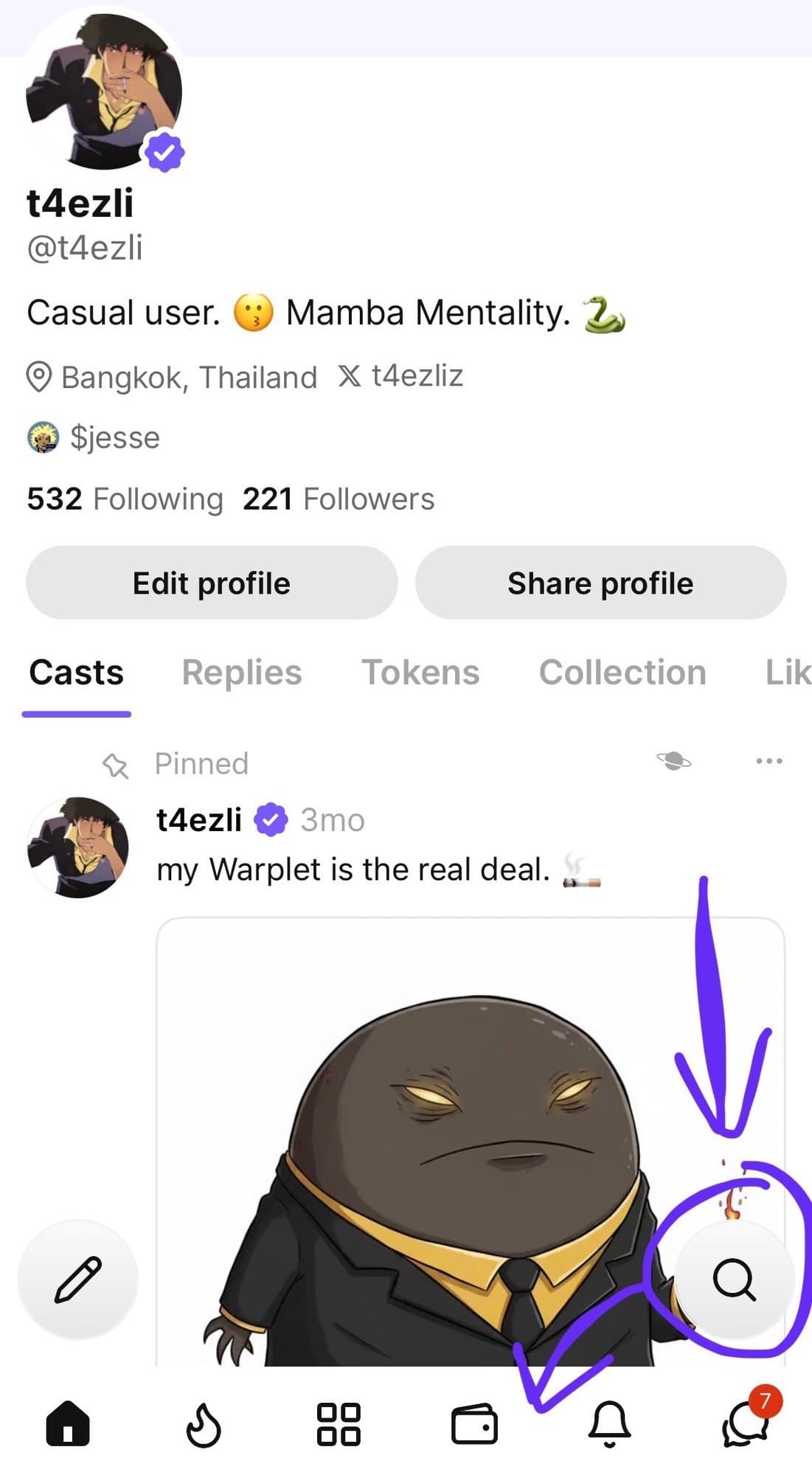Open search with the magnifier button
812x1475 pixels.
[734, 1279]
